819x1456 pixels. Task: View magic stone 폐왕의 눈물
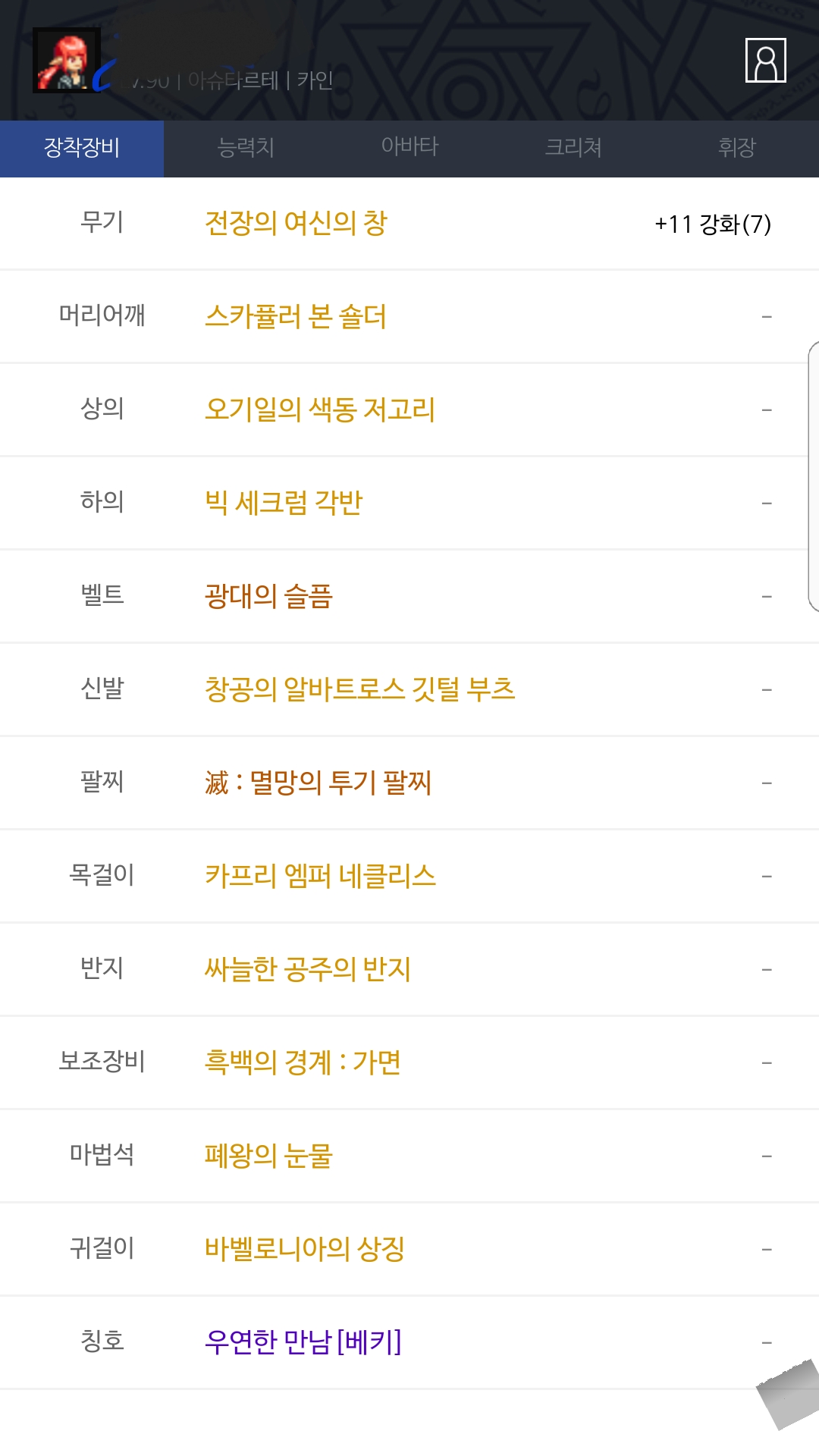268,1156
